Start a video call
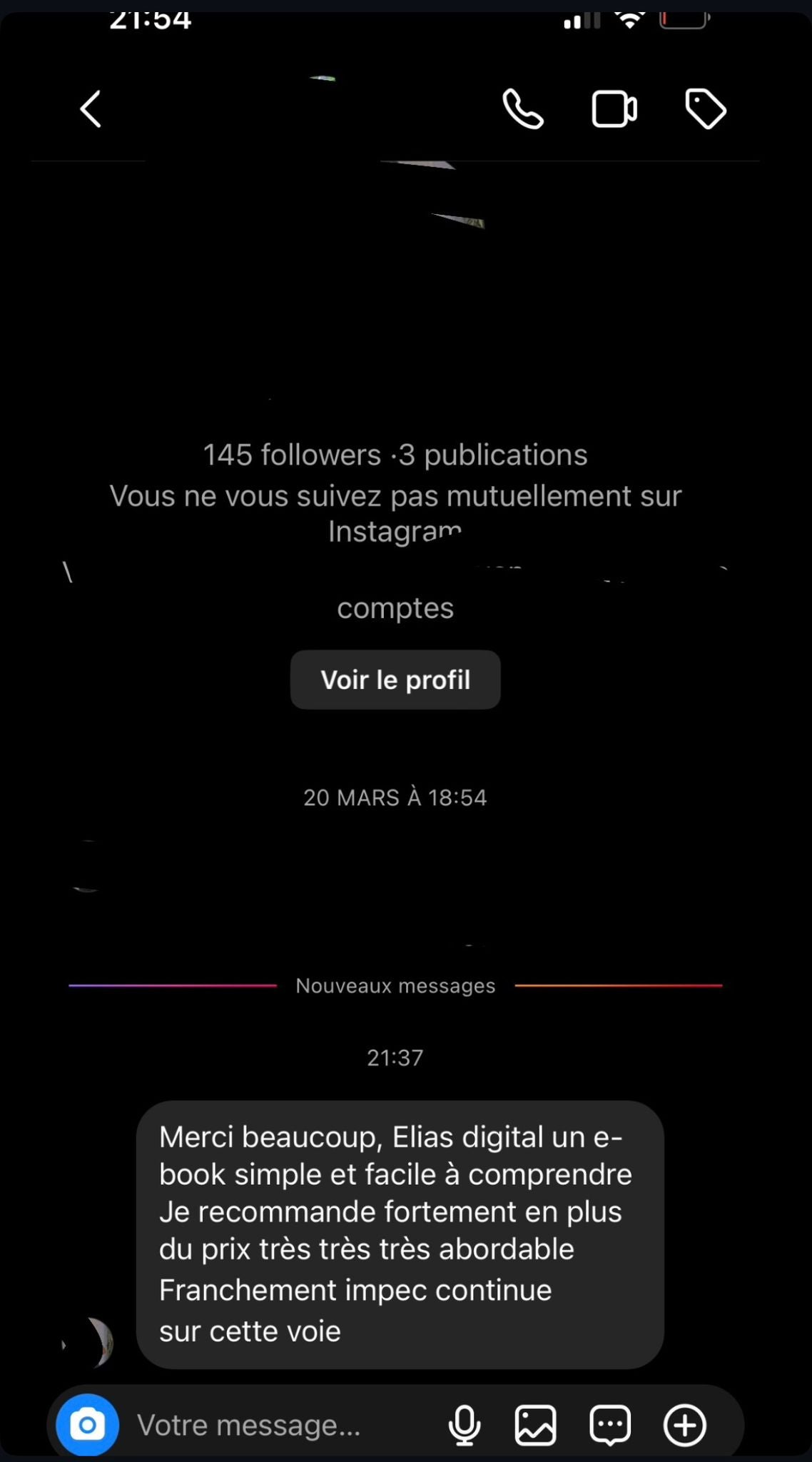This screenshot has width=812, height=1462. point(614,109)
